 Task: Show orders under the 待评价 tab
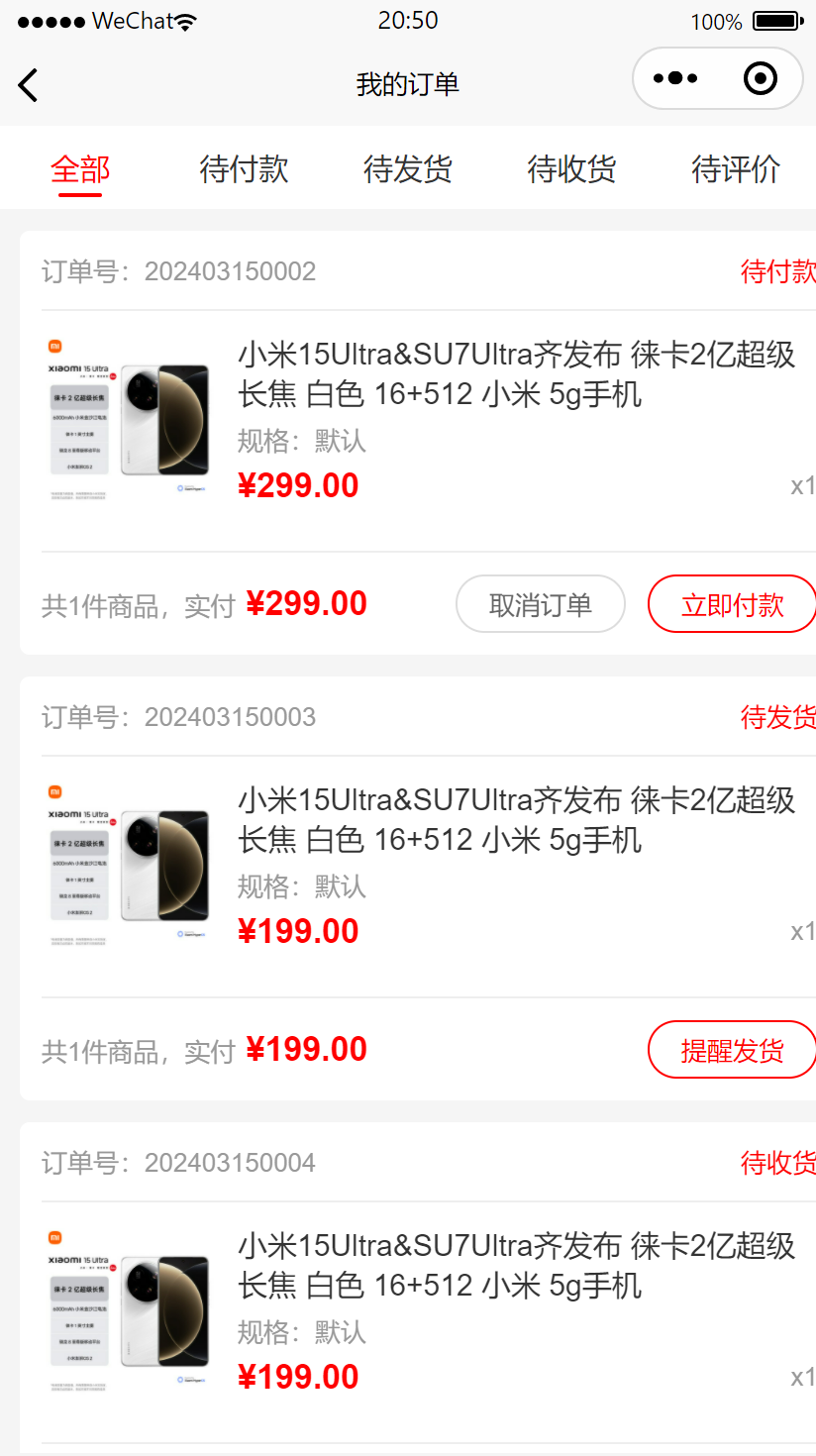pos(735,169)
